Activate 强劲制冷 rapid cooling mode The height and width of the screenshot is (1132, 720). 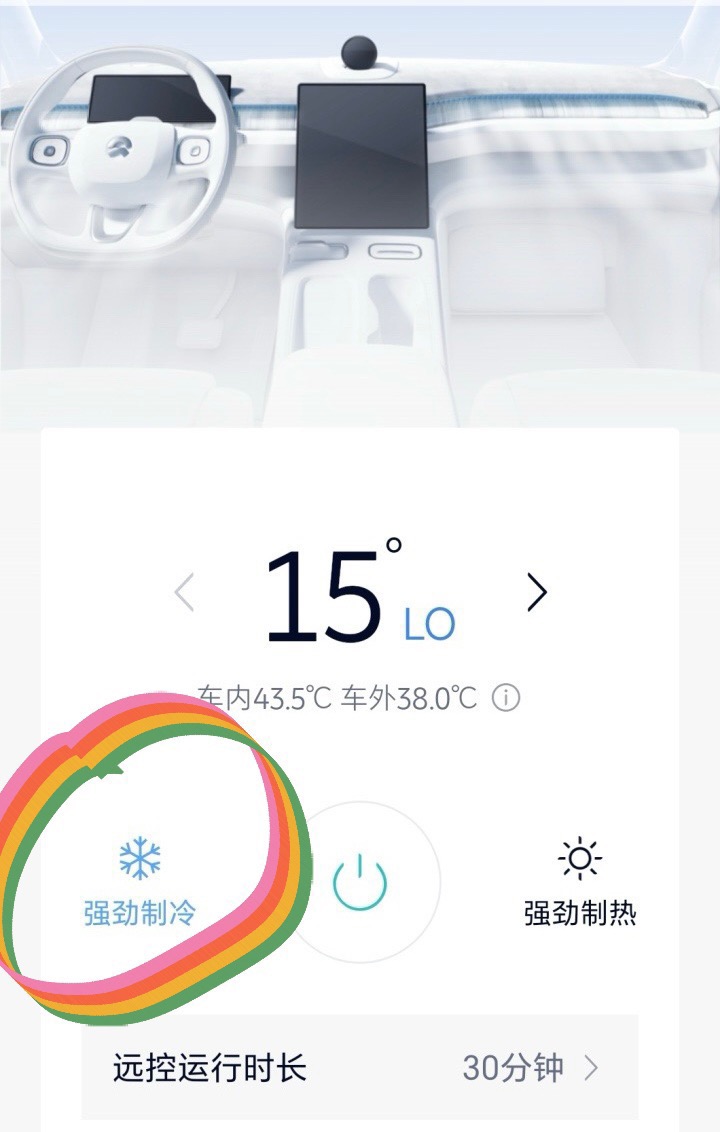[140, 882]
